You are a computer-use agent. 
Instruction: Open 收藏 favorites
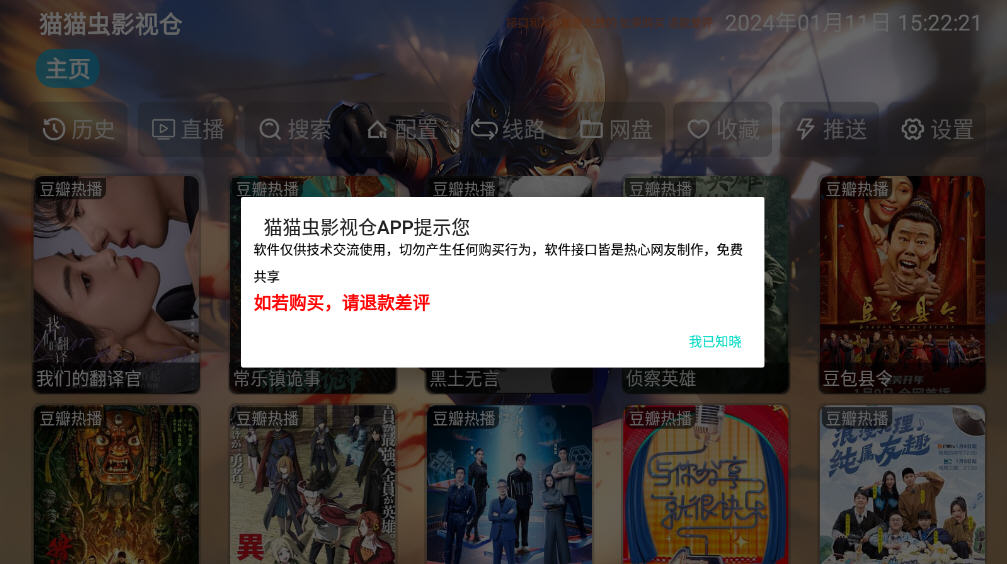(723, 129)
